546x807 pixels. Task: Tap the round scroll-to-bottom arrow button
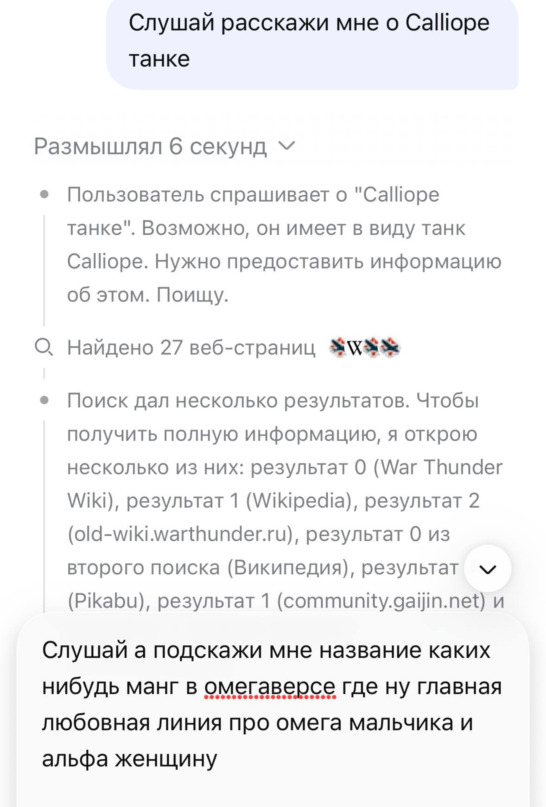point(487,569)
